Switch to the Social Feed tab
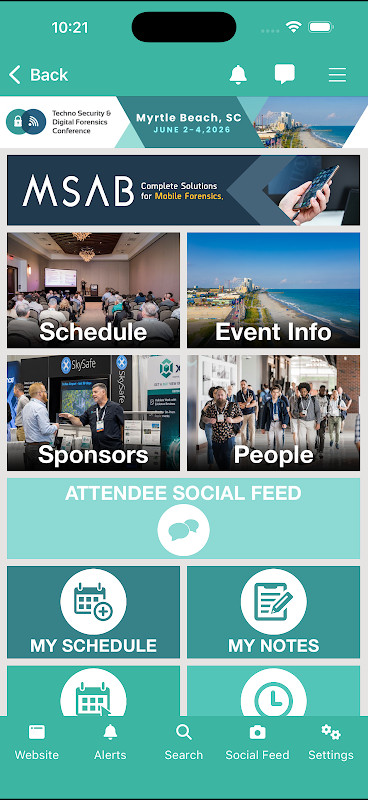This screenshot has width=368, height=800. point(257,743)
